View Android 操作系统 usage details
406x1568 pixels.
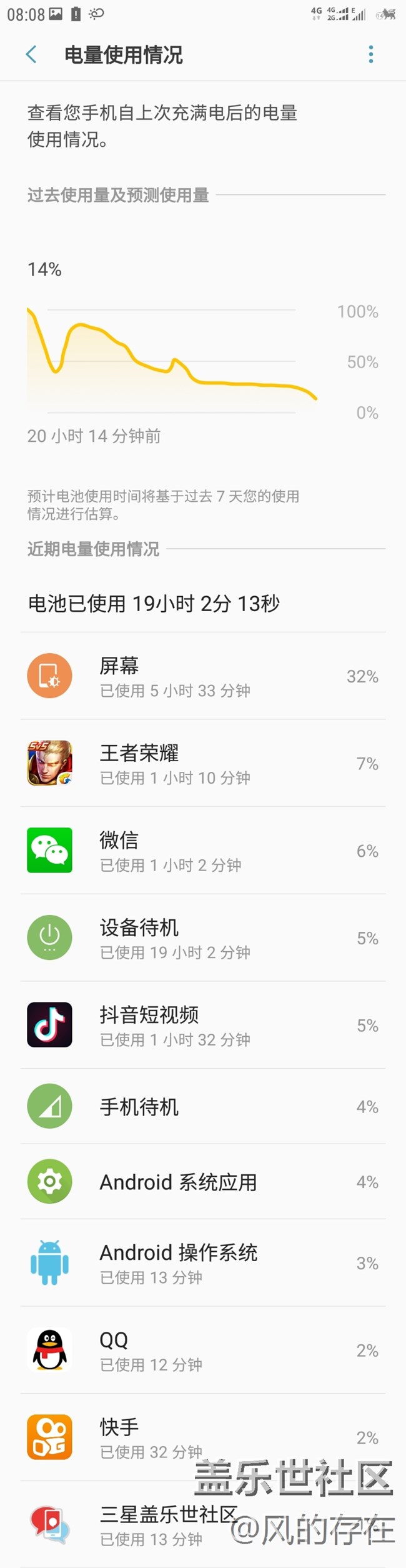pos(202,1263)
